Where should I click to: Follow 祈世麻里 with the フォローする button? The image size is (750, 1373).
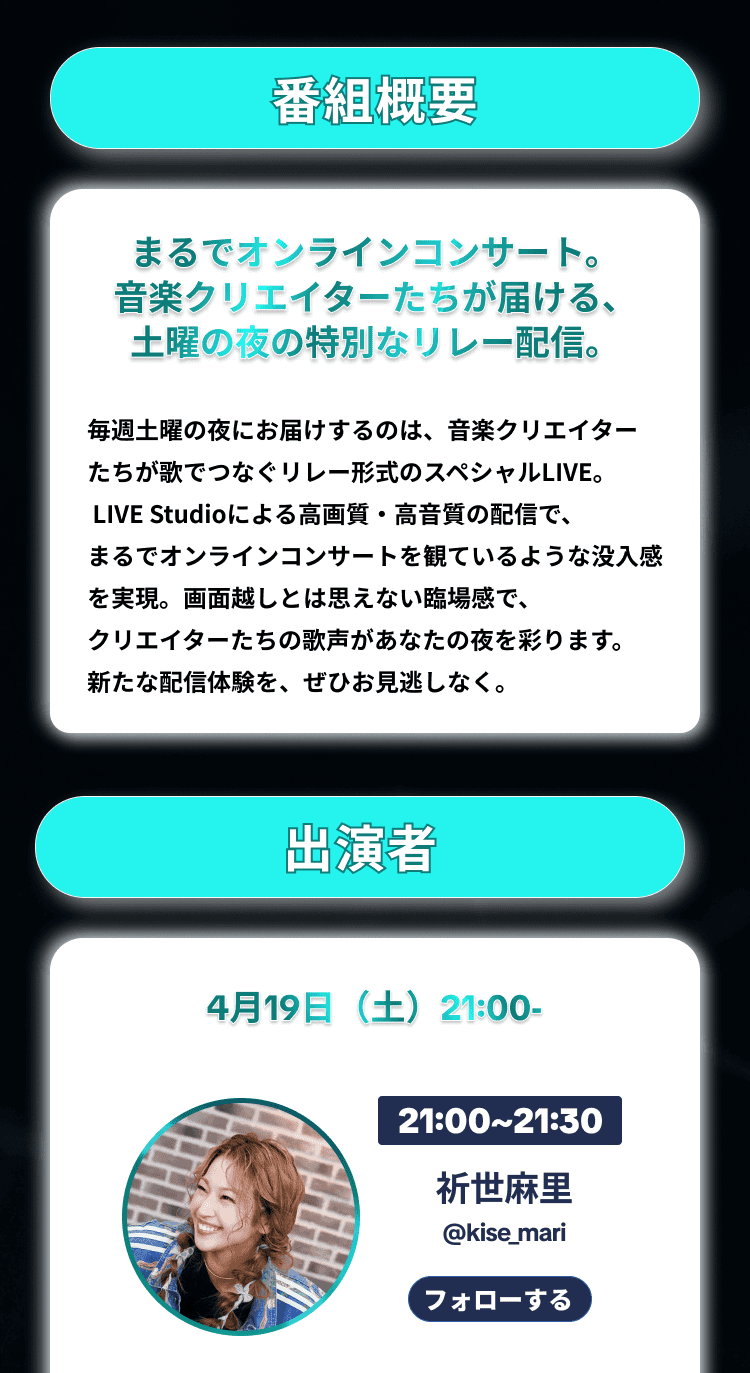(x=499, y=1299)
